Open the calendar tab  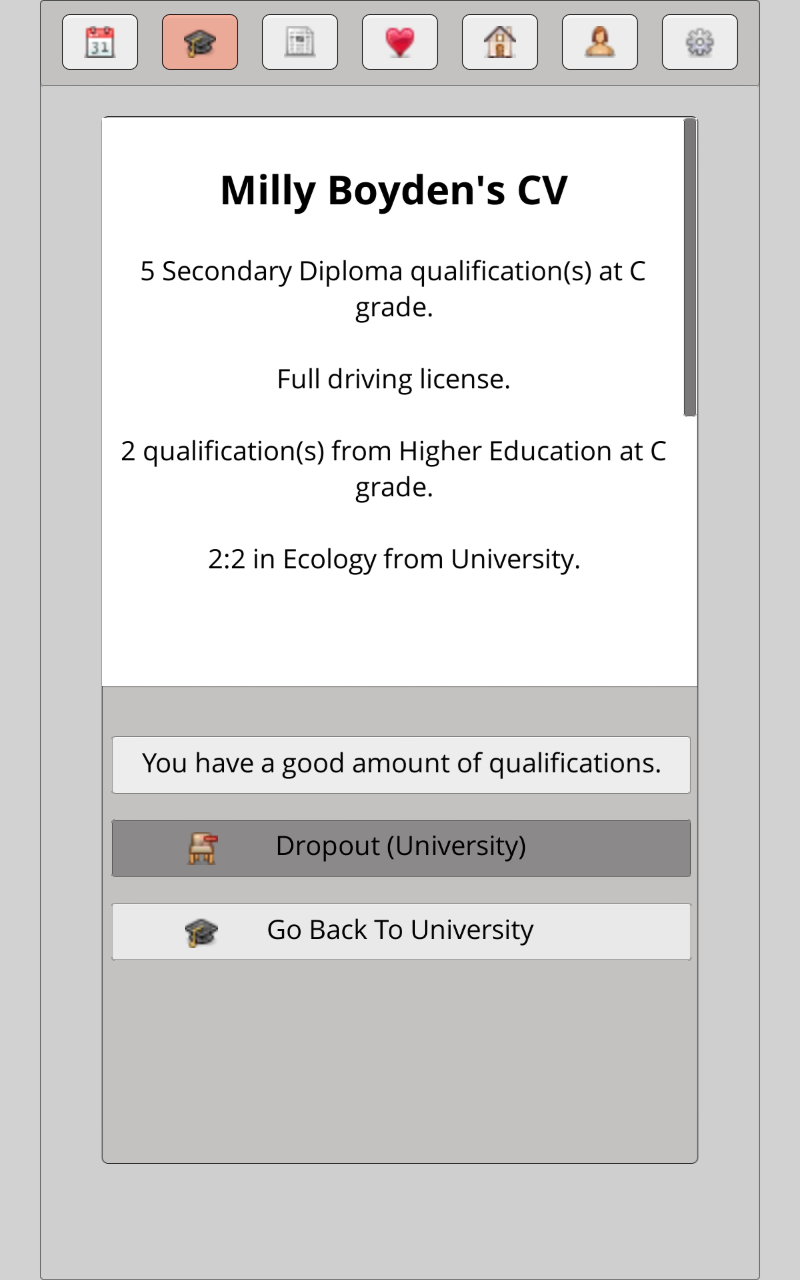pyautogui.click(x=100, y=42)
